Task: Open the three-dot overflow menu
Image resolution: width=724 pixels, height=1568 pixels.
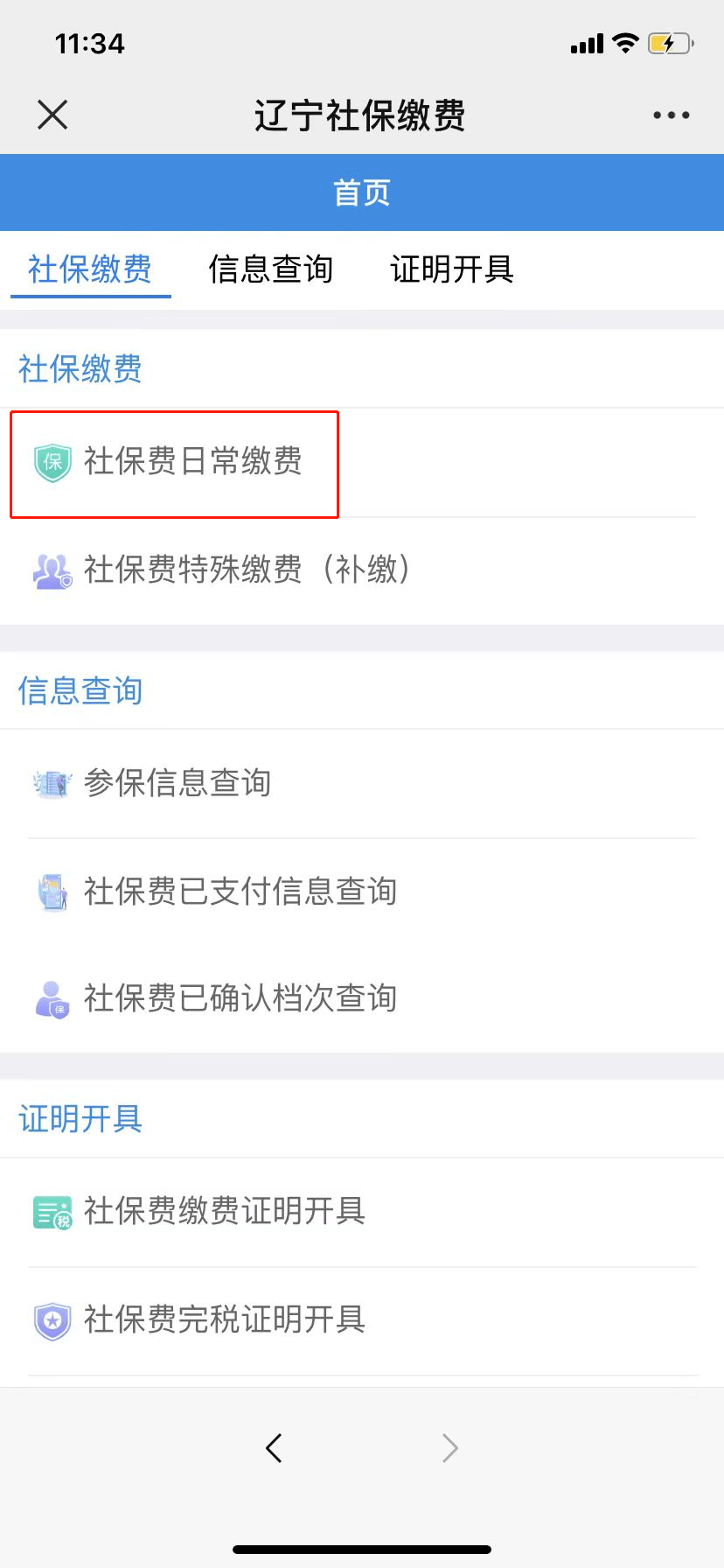Action: click(x=671, y=115)
